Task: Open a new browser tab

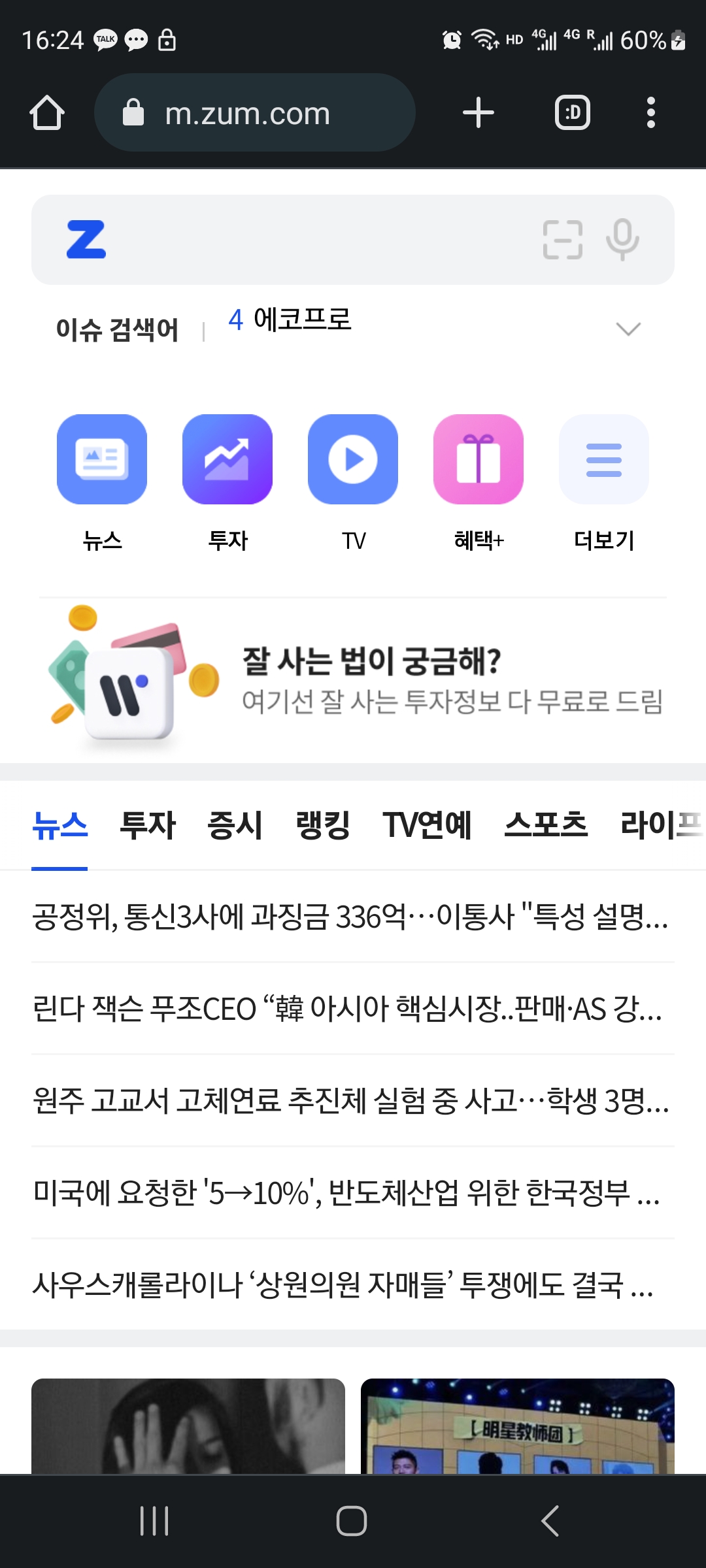Action: tap(478, 113)
